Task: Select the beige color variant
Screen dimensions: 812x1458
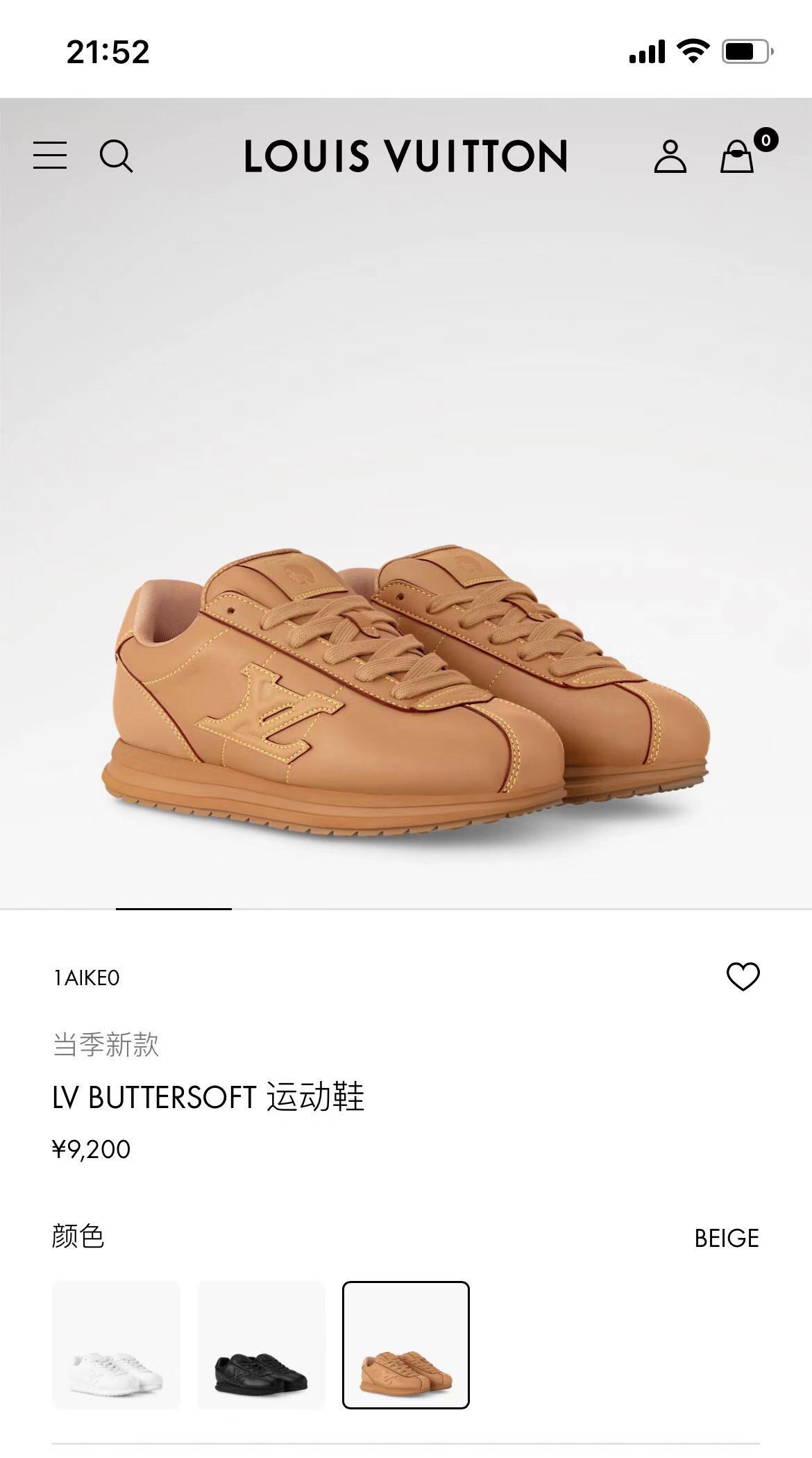Action: (406, 1345)
